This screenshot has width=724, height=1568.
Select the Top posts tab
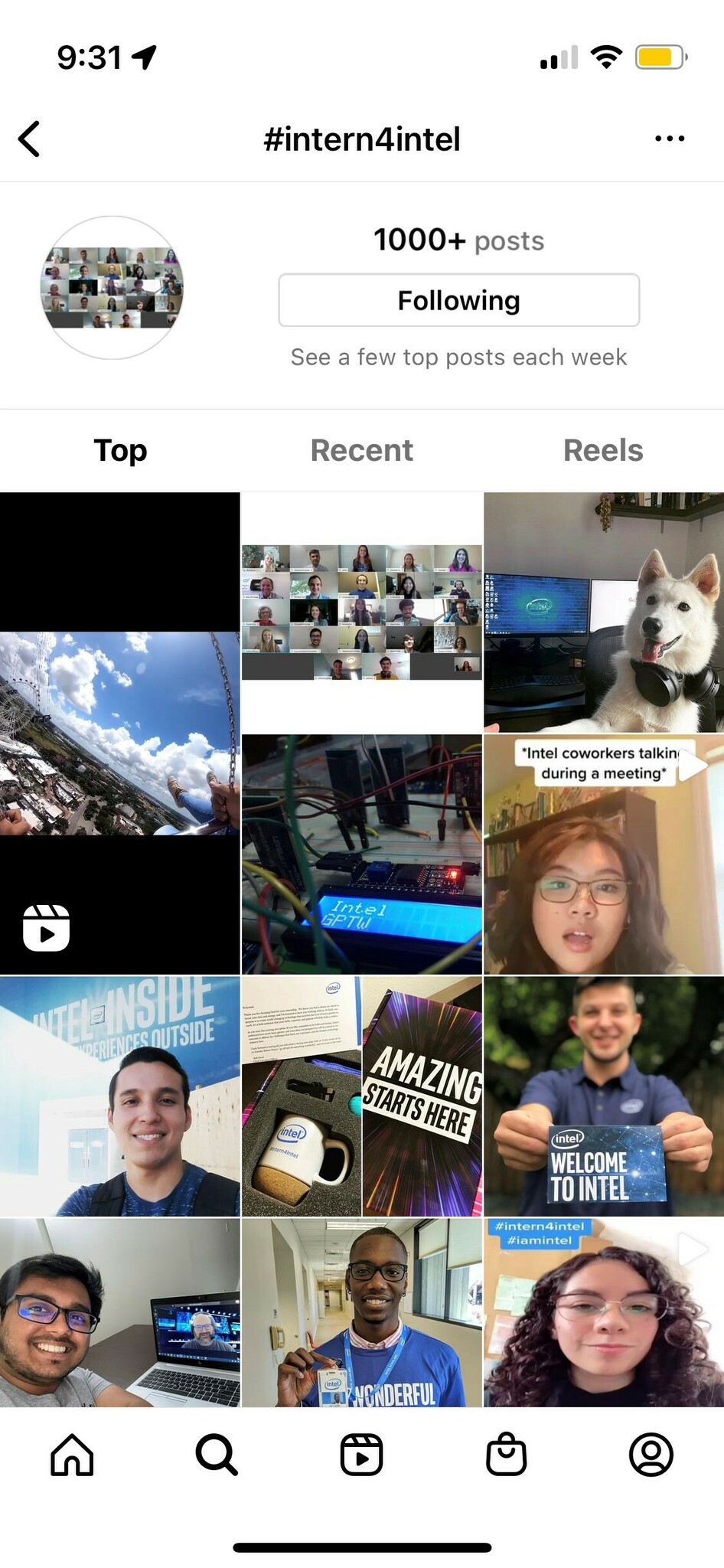120,450
